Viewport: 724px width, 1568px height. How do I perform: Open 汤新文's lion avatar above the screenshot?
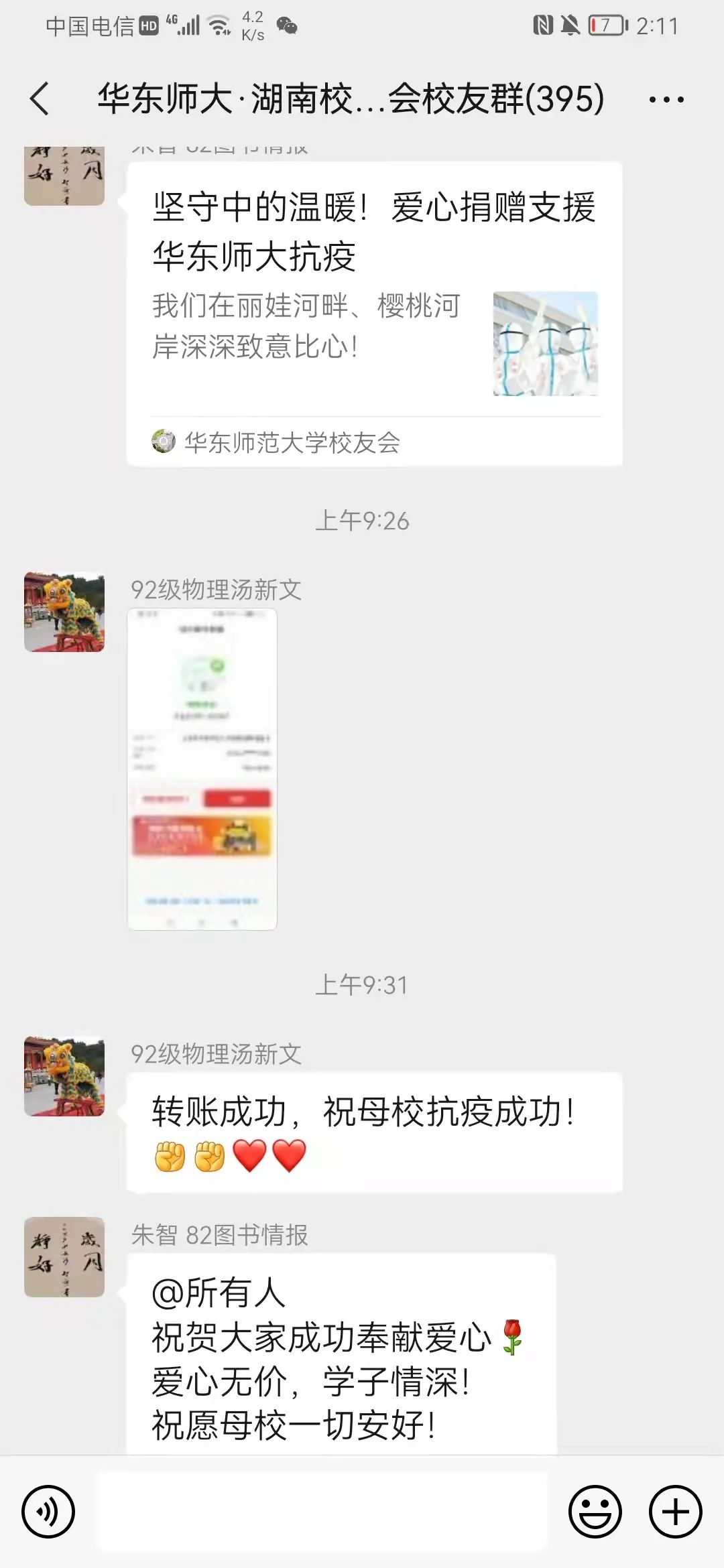(64, 612)
